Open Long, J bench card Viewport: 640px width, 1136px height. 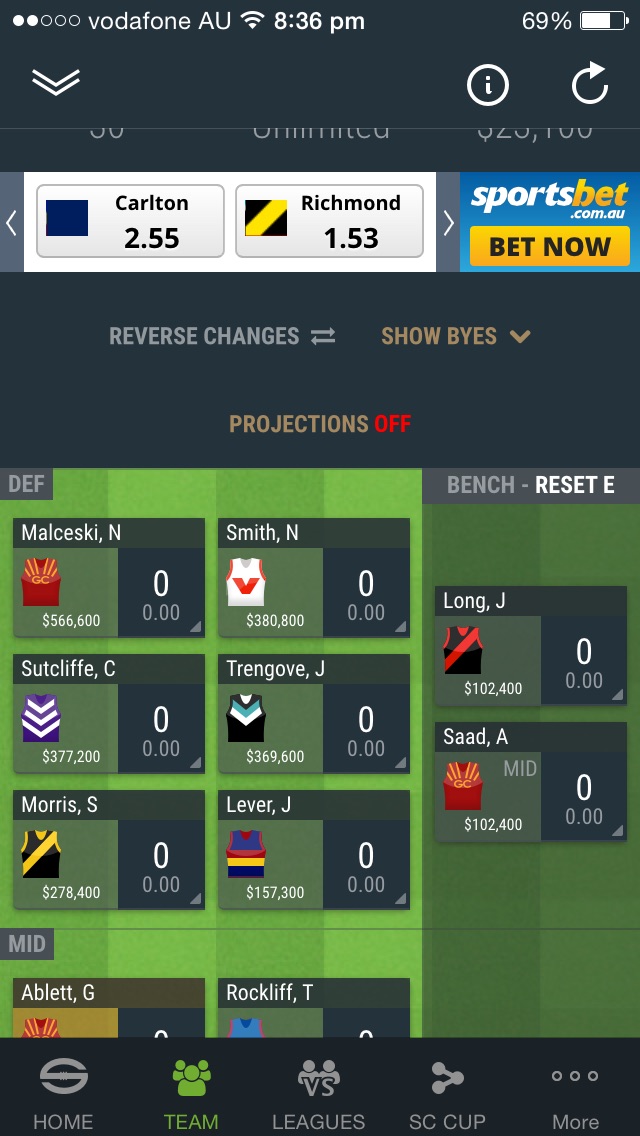(x=530, y=646)
